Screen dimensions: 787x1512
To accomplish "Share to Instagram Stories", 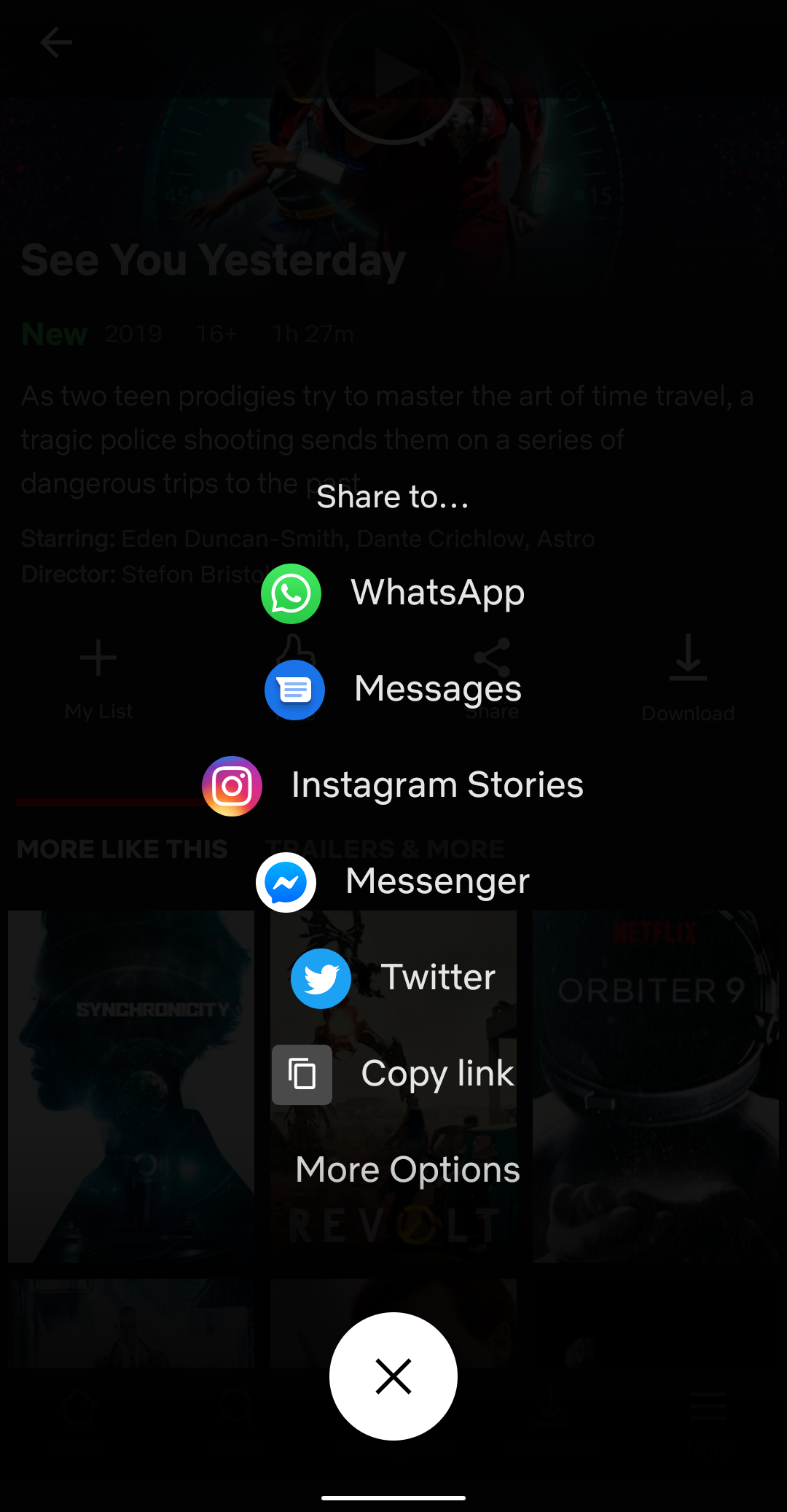I will 393,786.
